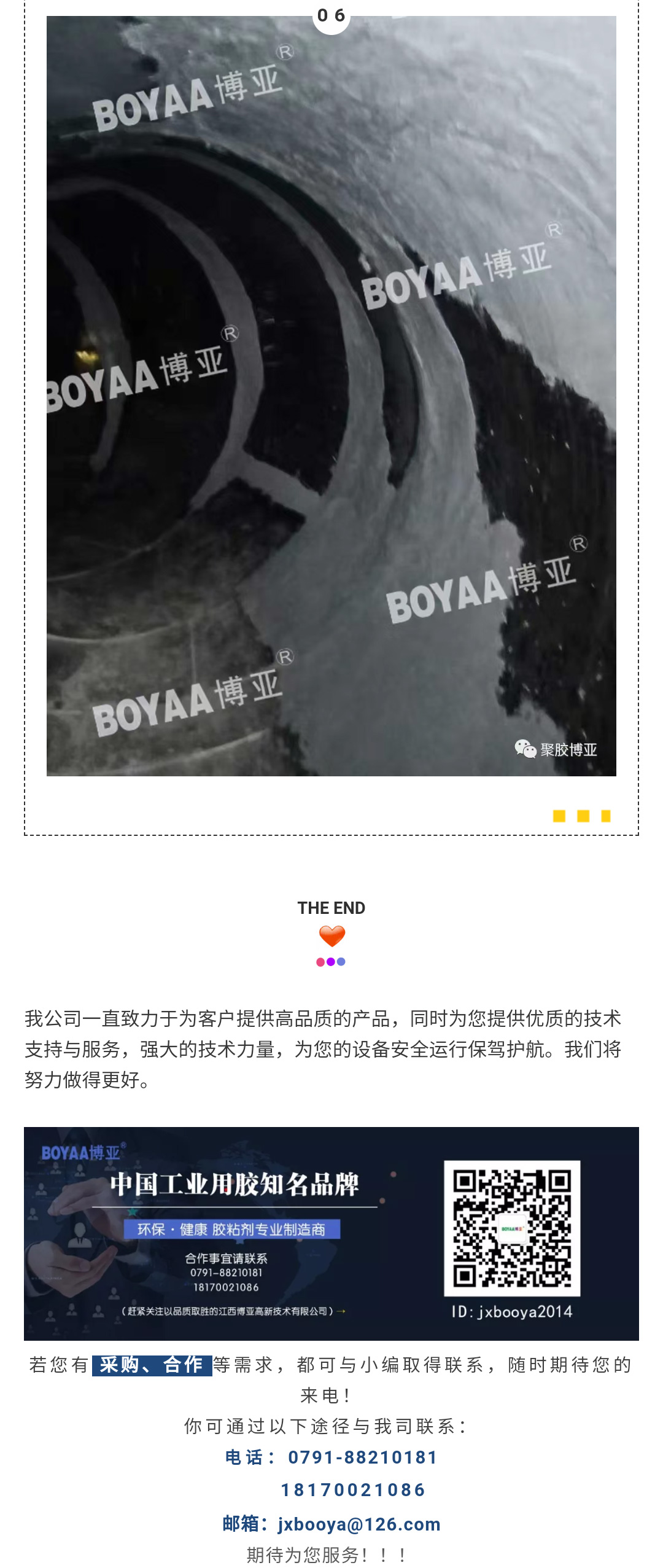This screenshot has width=663, height=1568.
Task: Dial the phone number 0791-88210181
Action: pyautogui.click(x=362, y=1457)
